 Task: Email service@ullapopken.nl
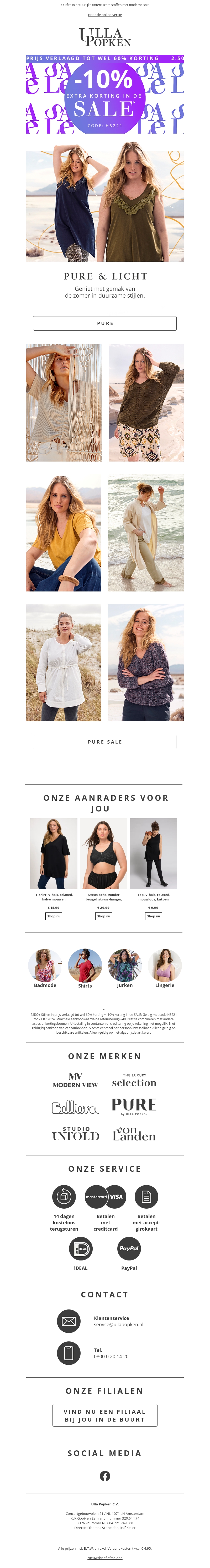click(x=118, y=1324)
